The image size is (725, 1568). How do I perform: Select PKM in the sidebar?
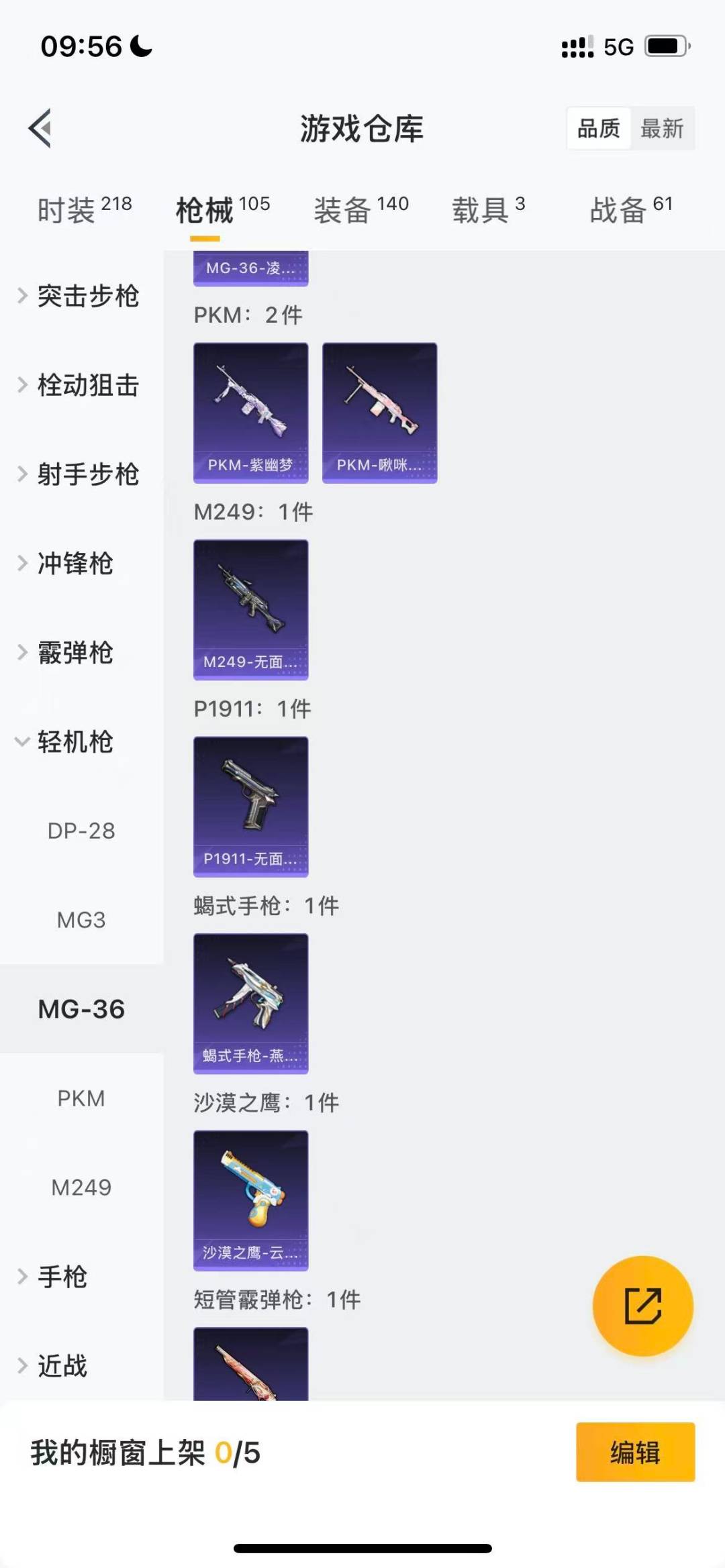81,1098
